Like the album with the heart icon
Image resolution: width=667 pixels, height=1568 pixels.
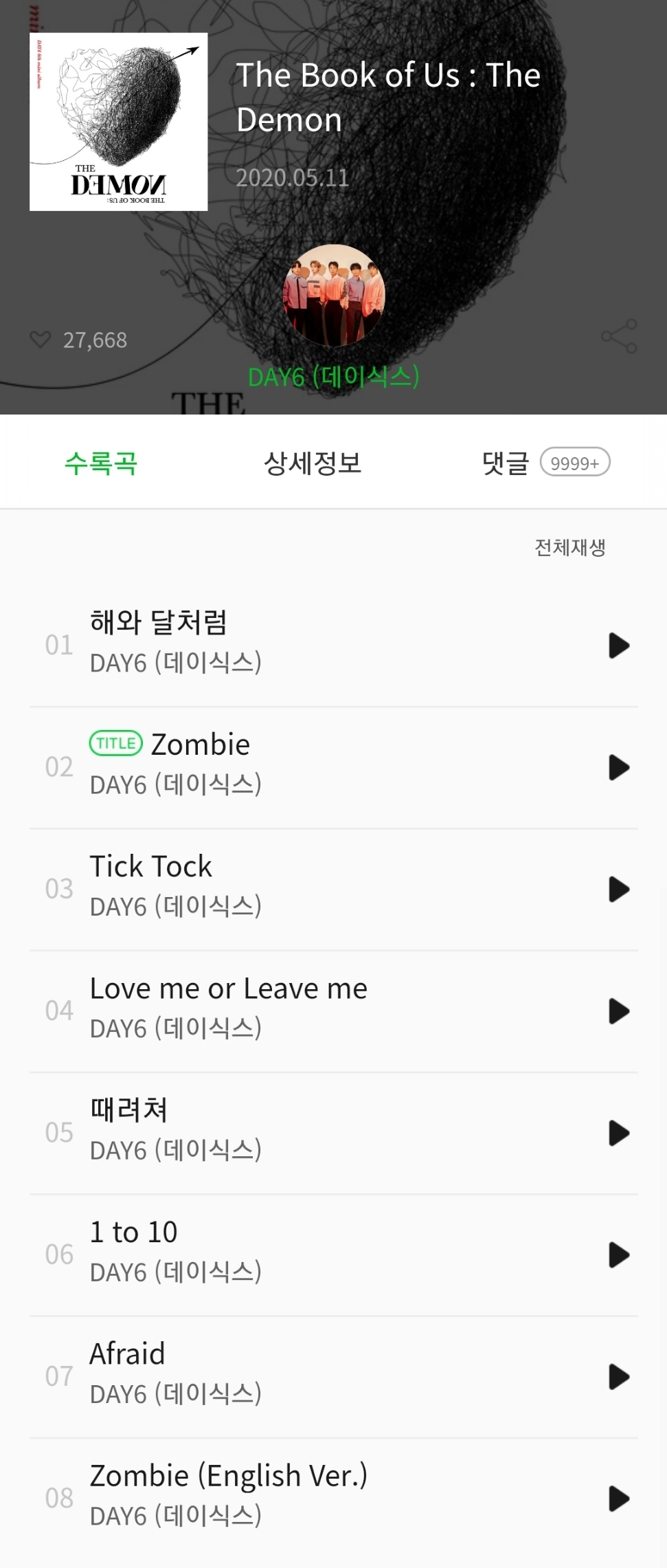pyautogui.click(x=41, y=340)
